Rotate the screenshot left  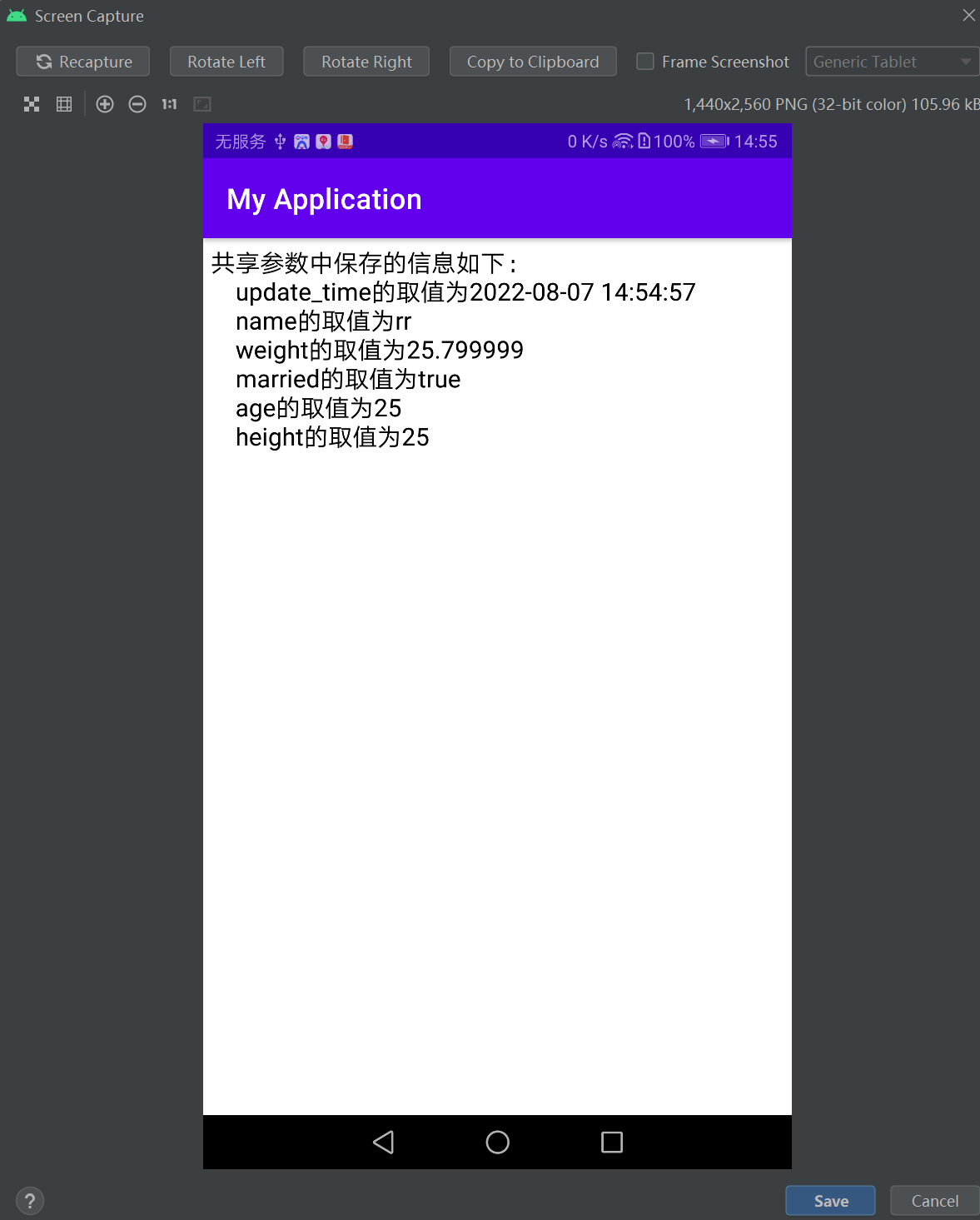tap(226, 62)
